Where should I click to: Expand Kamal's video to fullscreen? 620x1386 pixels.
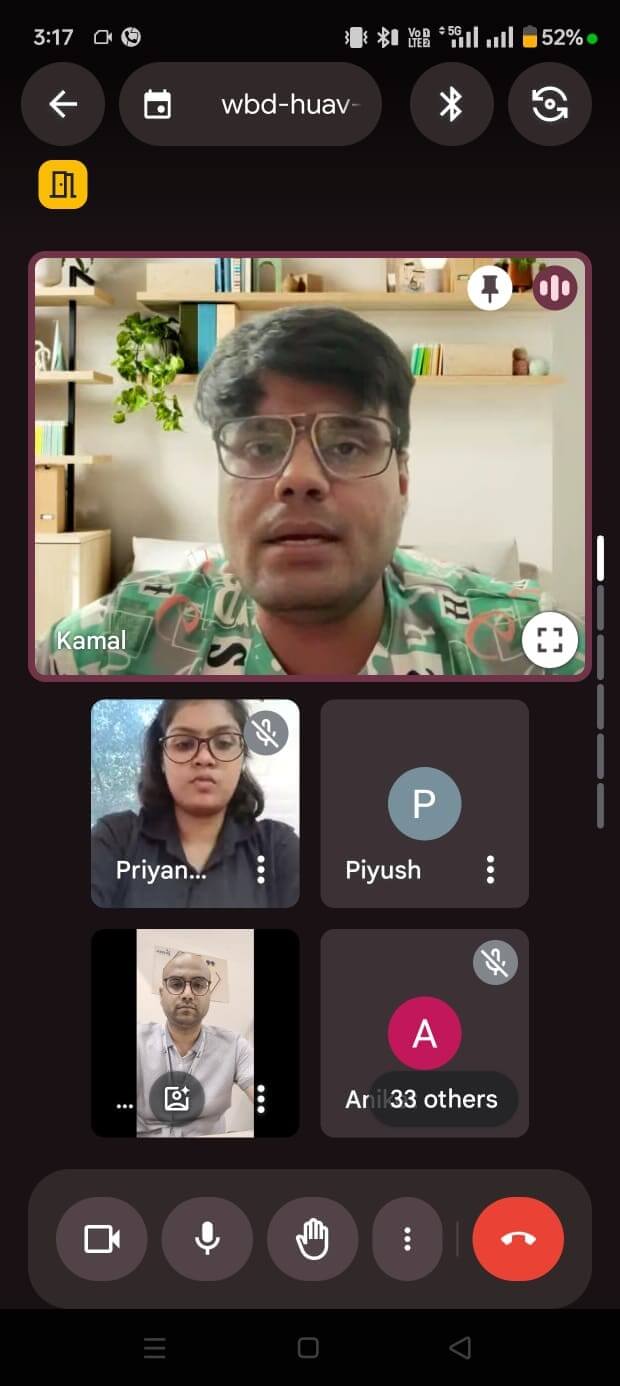[549, 640]
